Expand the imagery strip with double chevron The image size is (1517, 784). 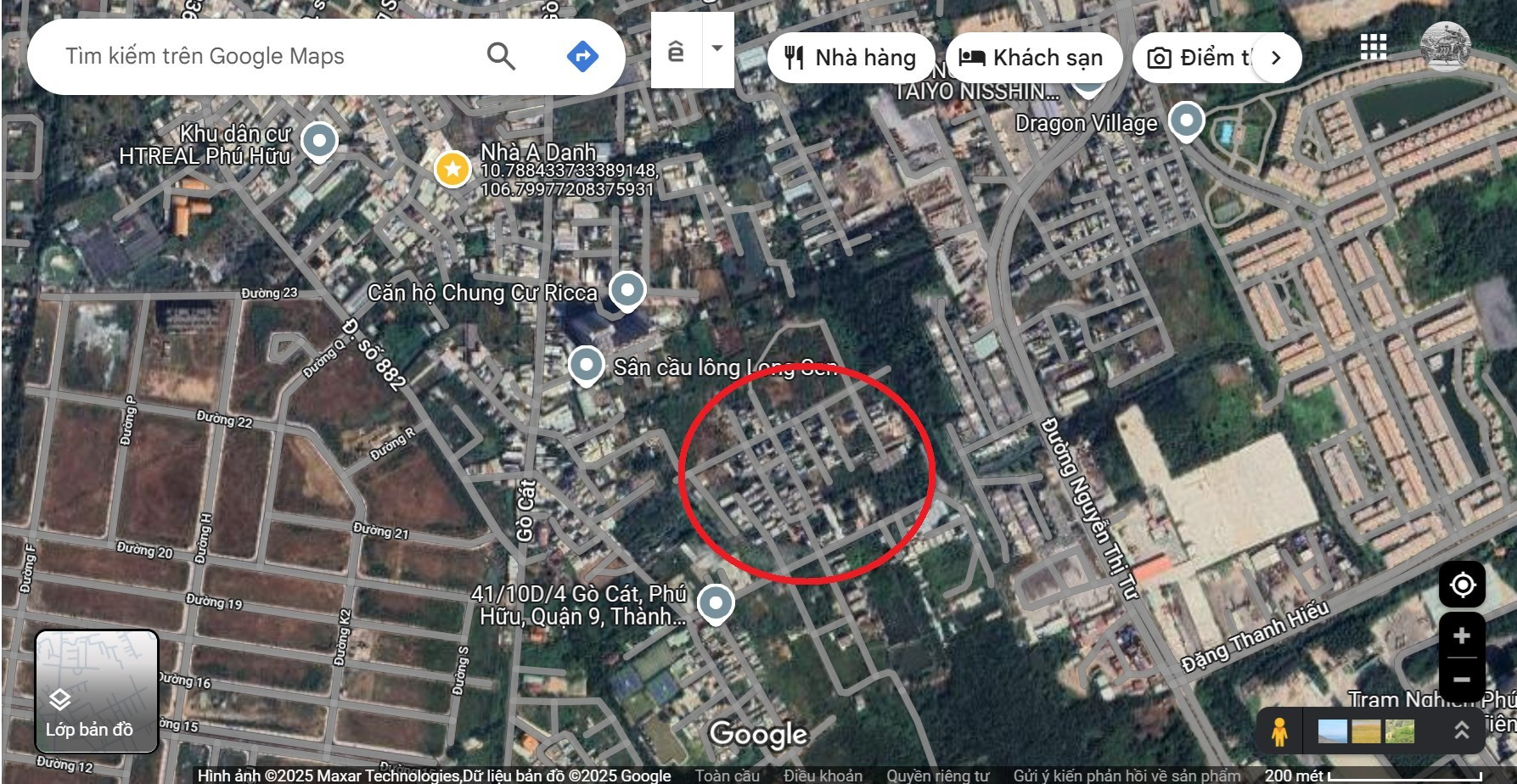(1461, 731)
